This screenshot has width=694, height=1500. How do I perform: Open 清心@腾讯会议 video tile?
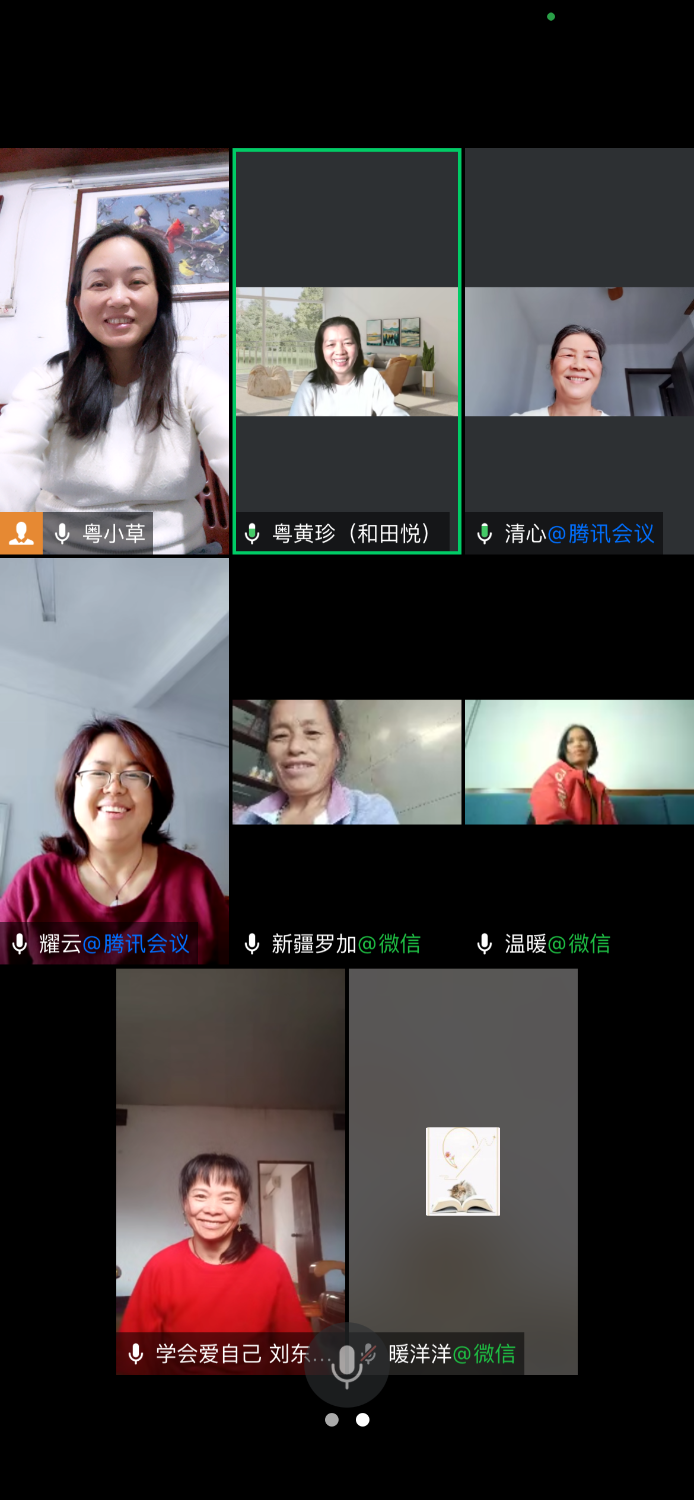point(579,350)
